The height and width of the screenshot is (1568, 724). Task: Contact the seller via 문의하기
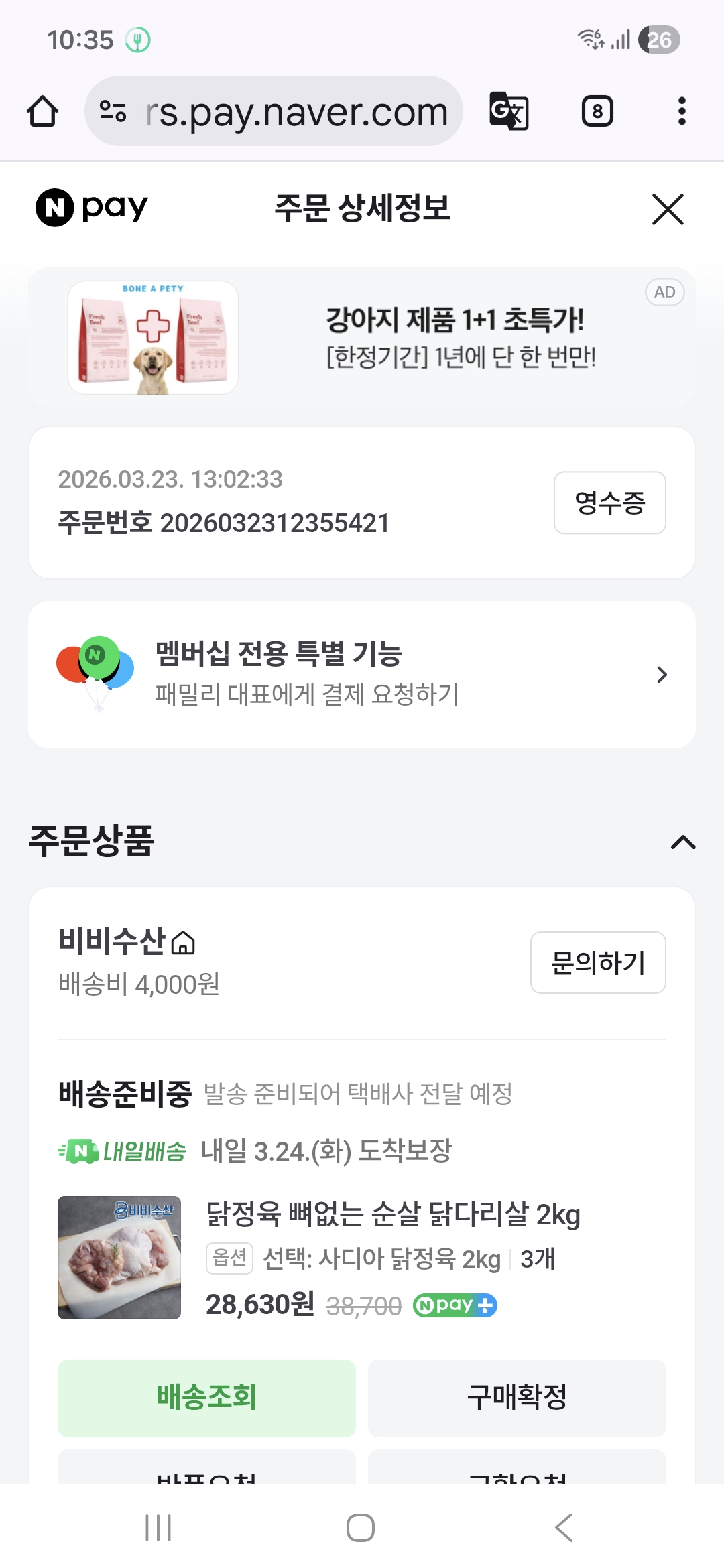(x=597, y=962)
